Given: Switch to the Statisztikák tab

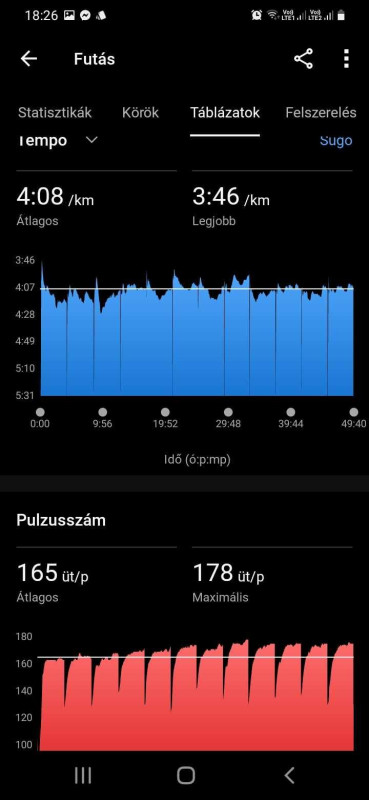Looking at the screenshot, I should tap(55, 113).
